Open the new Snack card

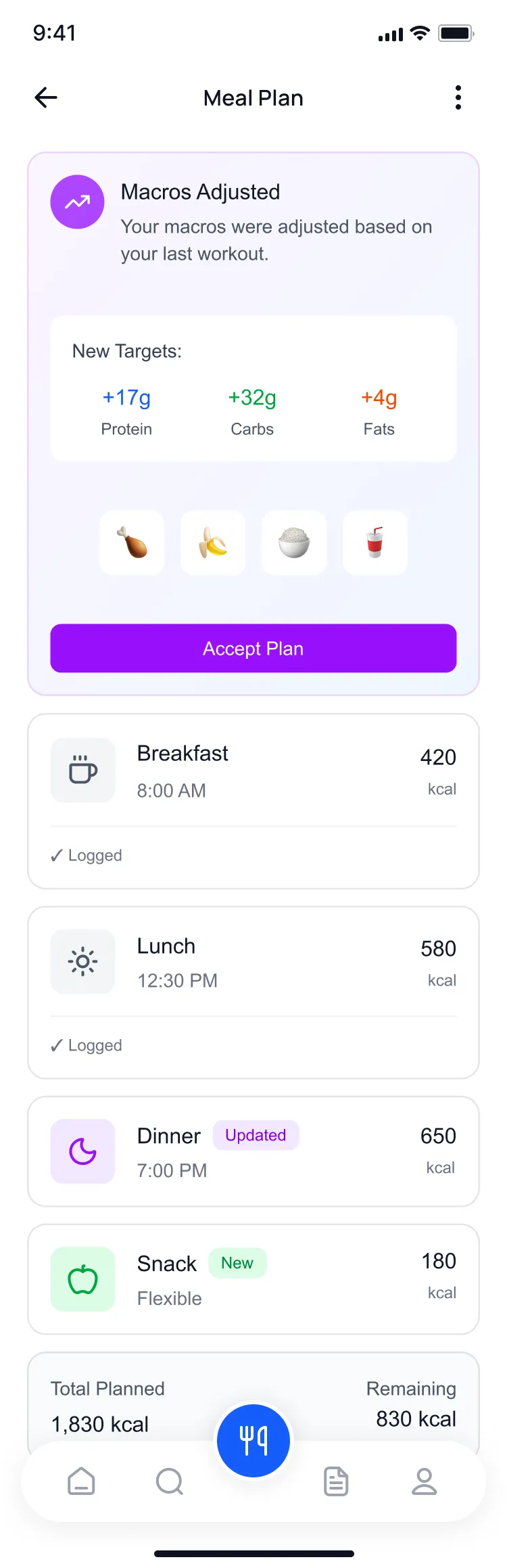(x=254, y=1279)
